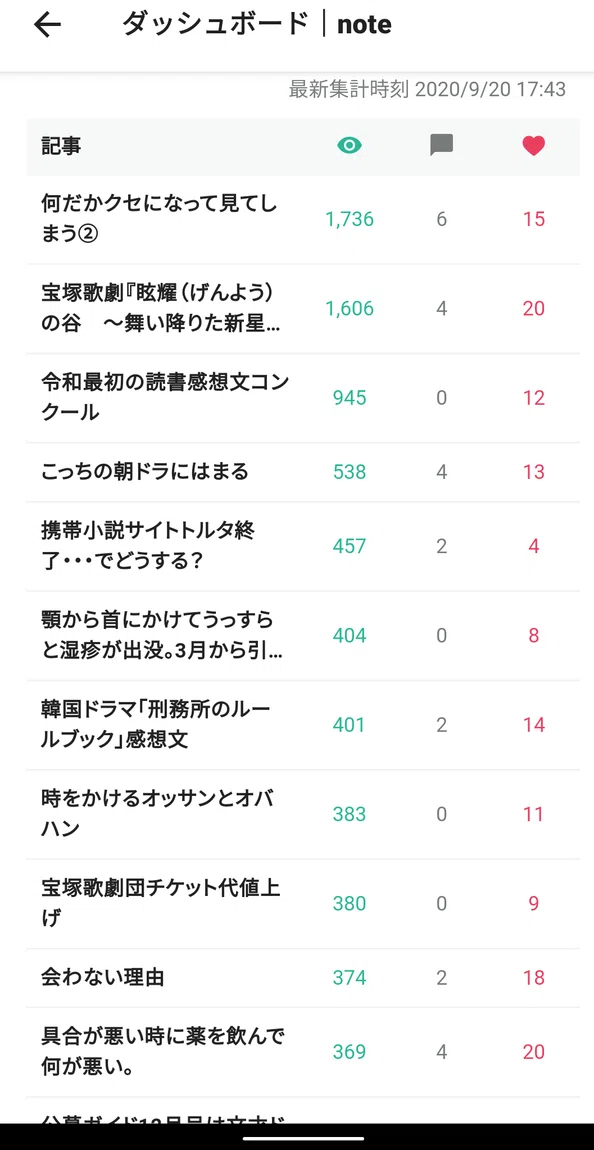Viewport: 594px width, 1150px height.
Task: View the 顎から首にかけてうっすらと湿疹 article
Action: [x=303, y=636]
